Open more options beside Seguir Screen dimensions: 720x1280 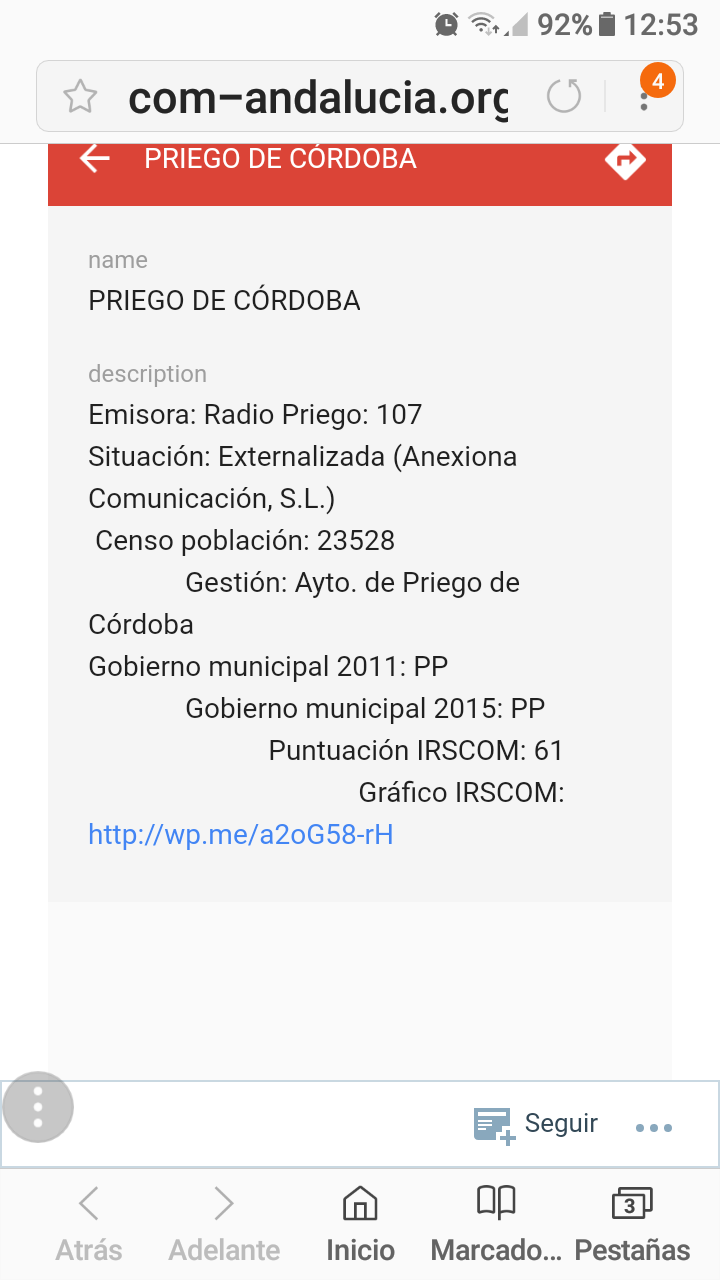click(x=654, y=1127)
